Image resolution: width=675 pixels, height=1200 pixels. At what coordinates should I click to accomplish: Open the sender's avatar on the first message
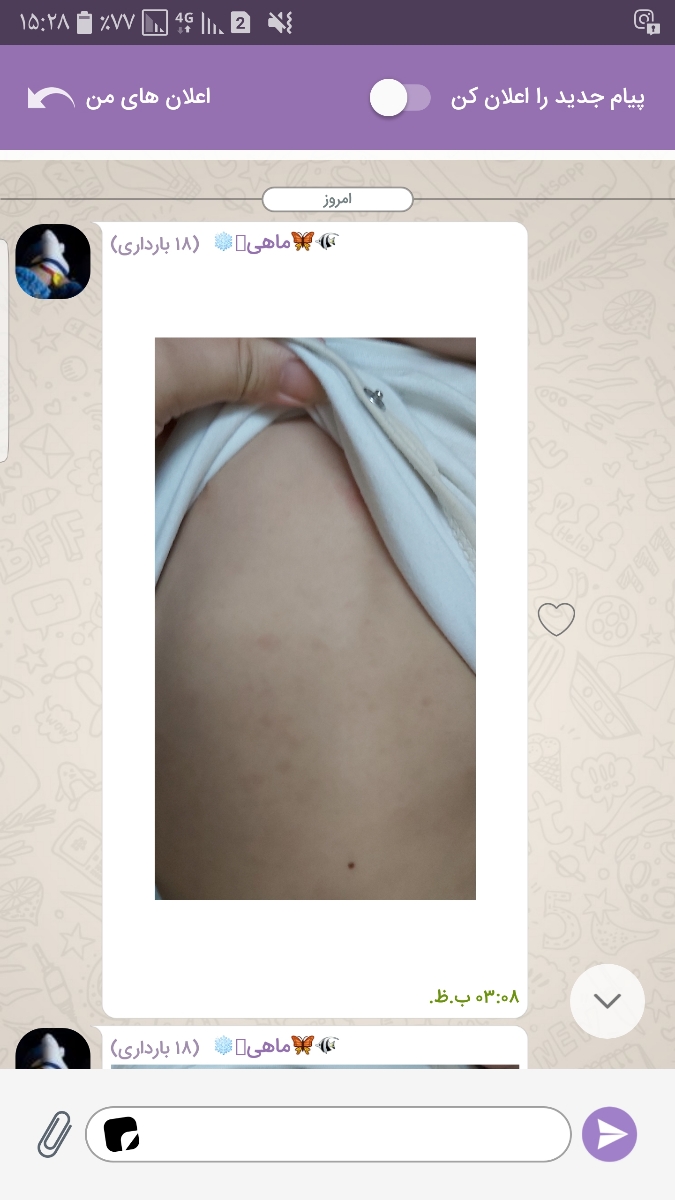pos(53,261)
